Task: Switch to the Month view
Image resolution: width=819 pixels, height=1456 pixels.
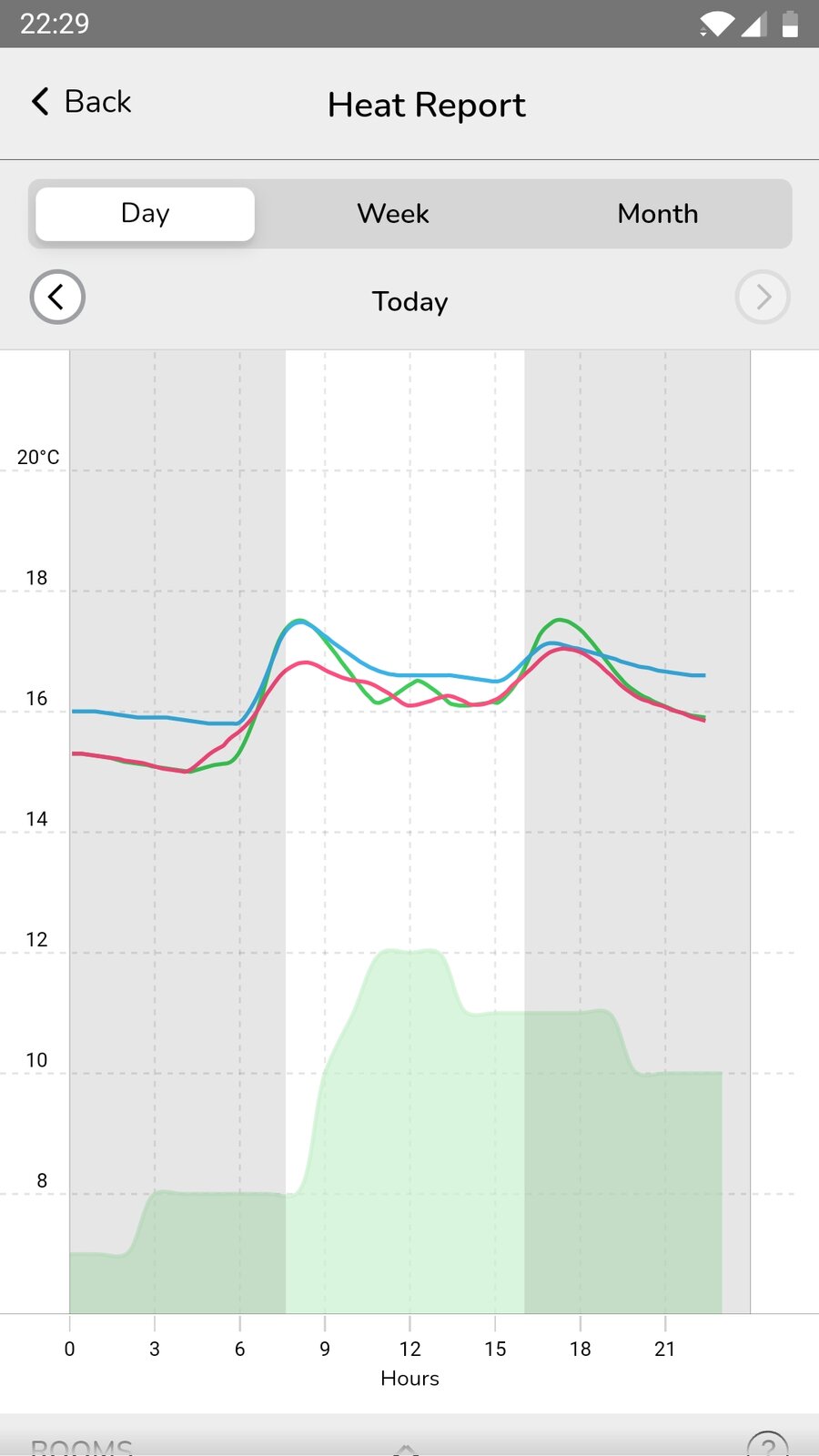Action: pyautogui.click(x=657, y=214)
